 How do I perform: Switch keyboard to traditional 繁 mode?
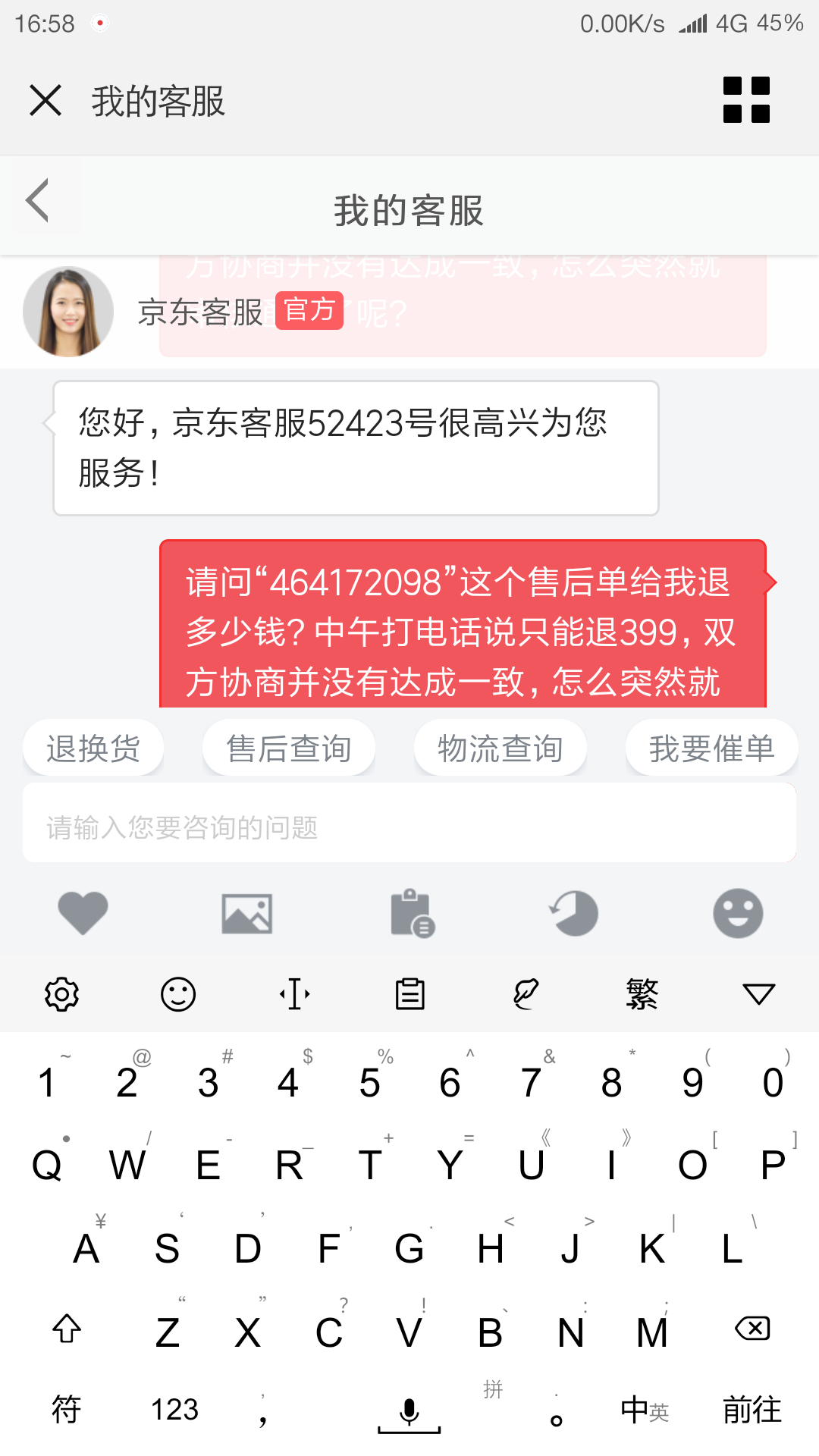pos(642,994)
